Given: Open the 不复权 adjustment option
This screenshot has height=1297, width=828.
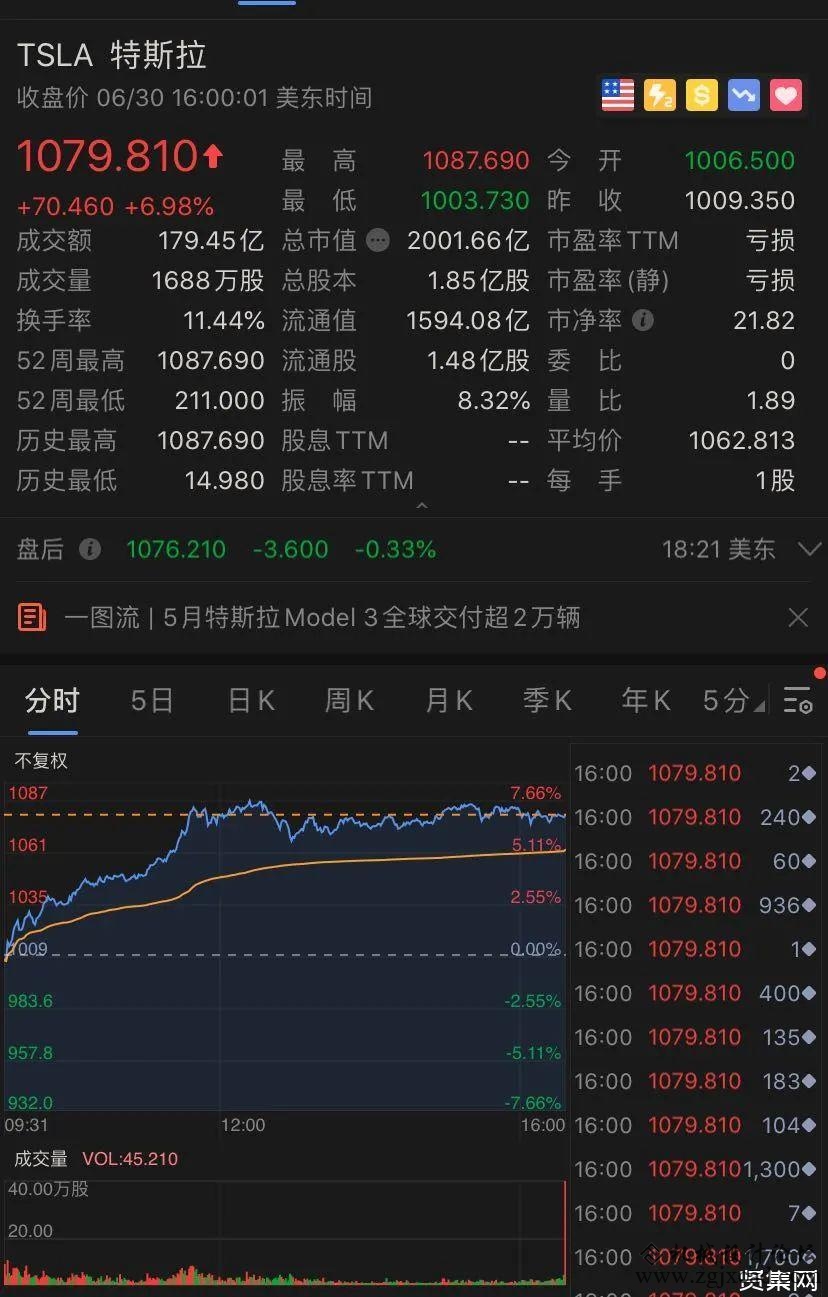Looking at the screenshot, I should point(41,761).
